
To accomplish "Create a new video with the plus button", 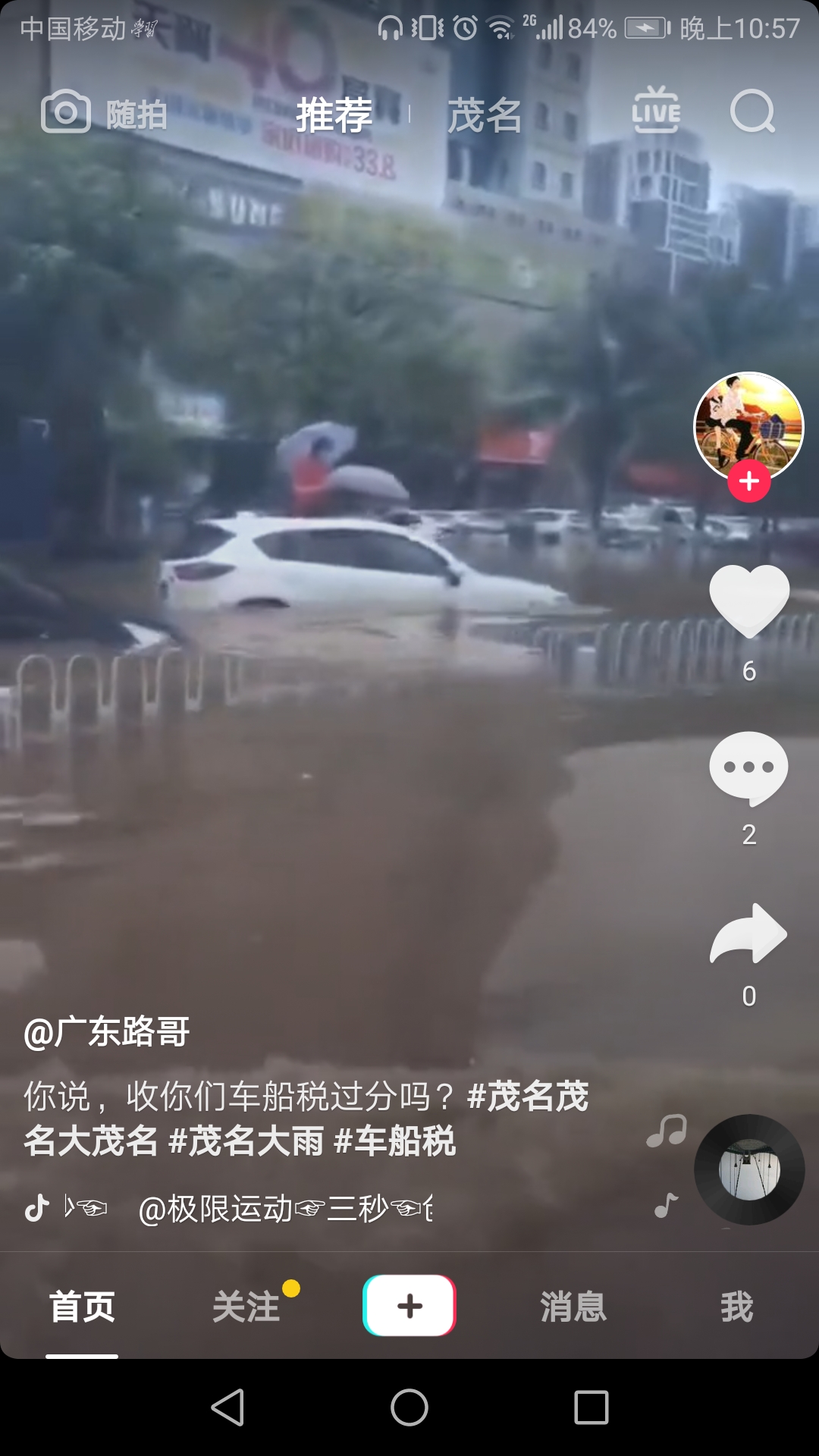I will tap(409, 1305).
